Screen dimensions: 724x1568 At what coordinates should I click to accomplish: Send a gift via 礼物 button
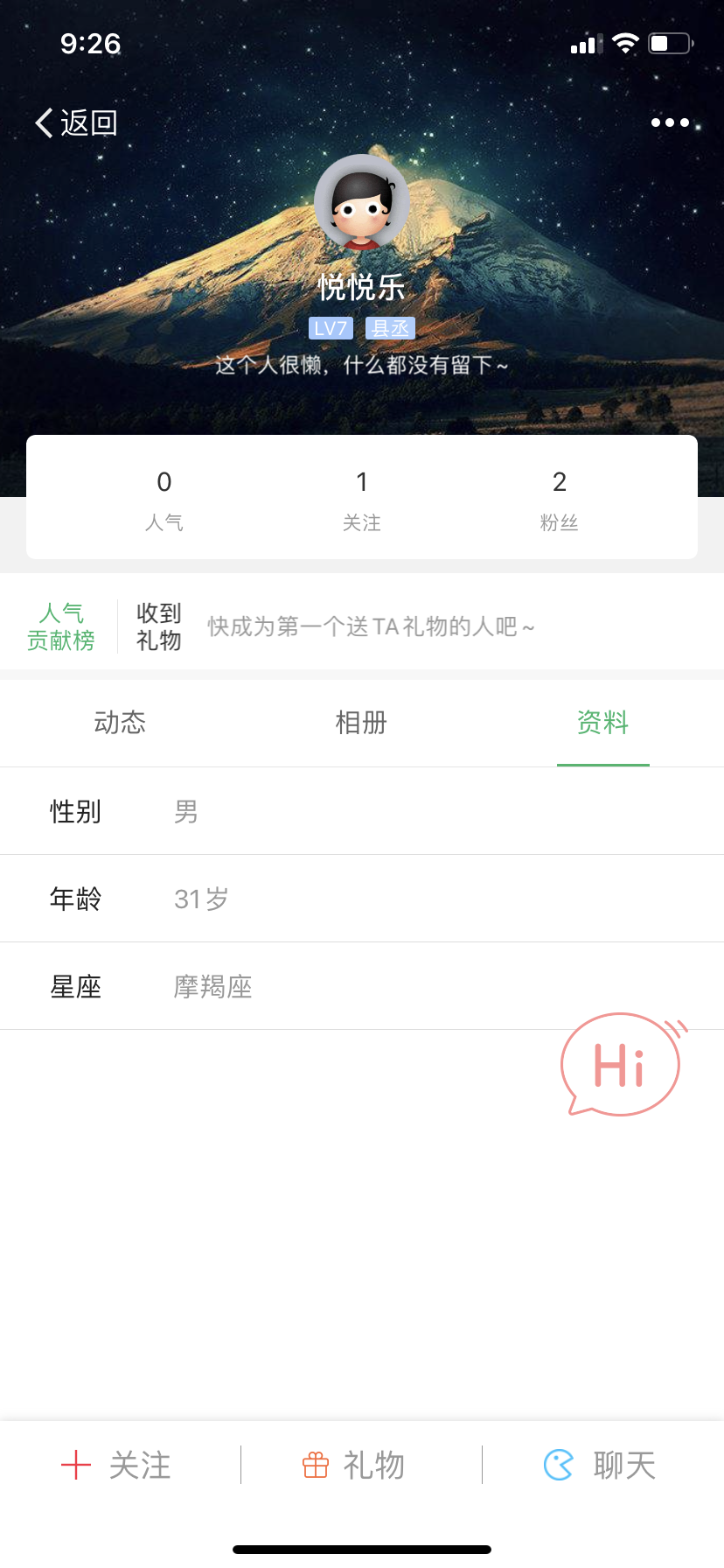point(354,1465)
